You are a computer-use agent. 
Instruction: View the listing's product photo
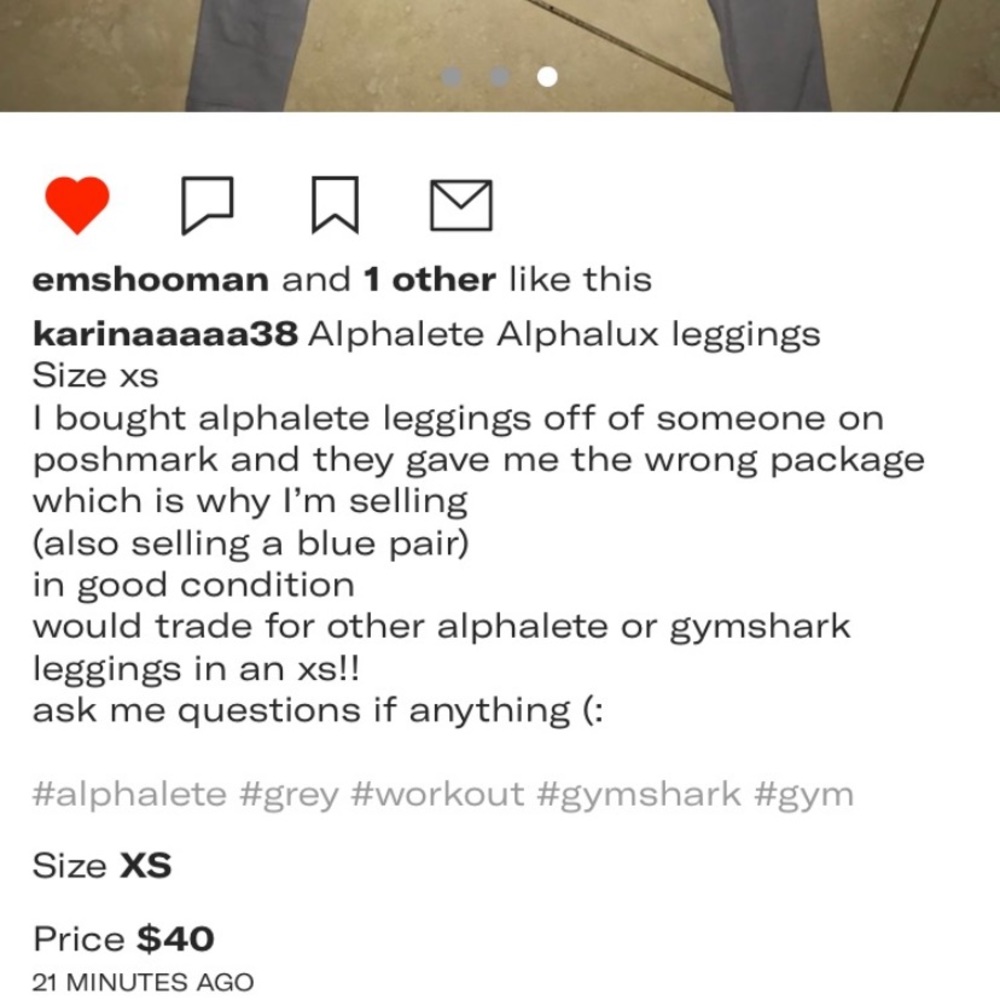coord(500,50)
